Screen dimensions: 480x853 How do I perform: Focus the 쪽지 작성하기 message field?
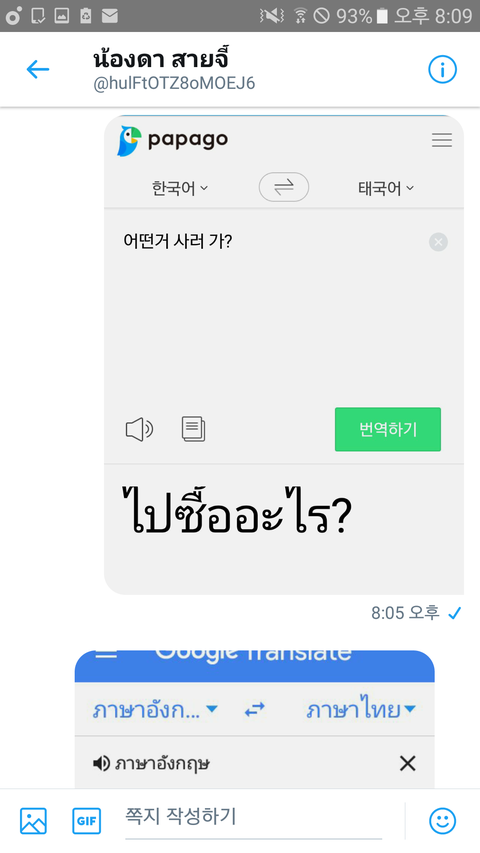(x=254, y=820)
